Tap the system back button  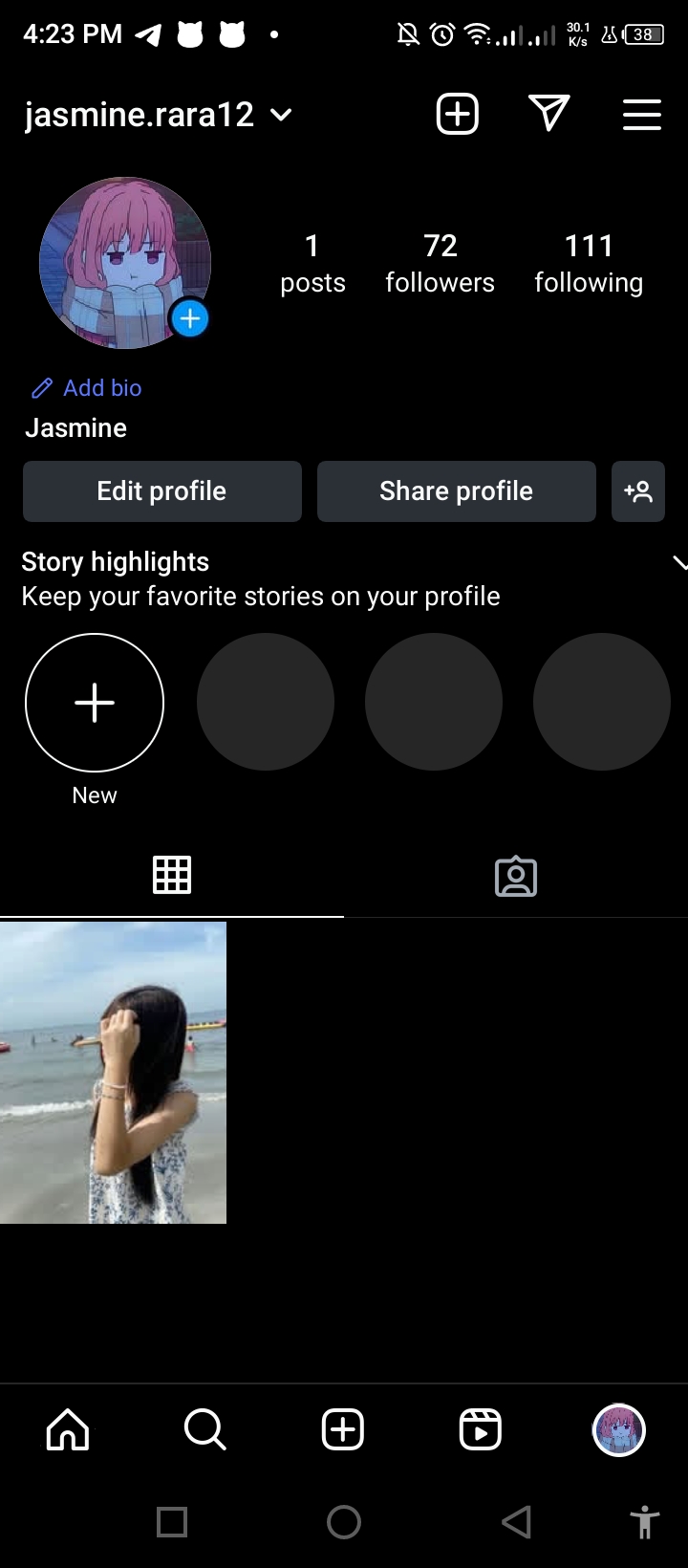coord(516,1521)
